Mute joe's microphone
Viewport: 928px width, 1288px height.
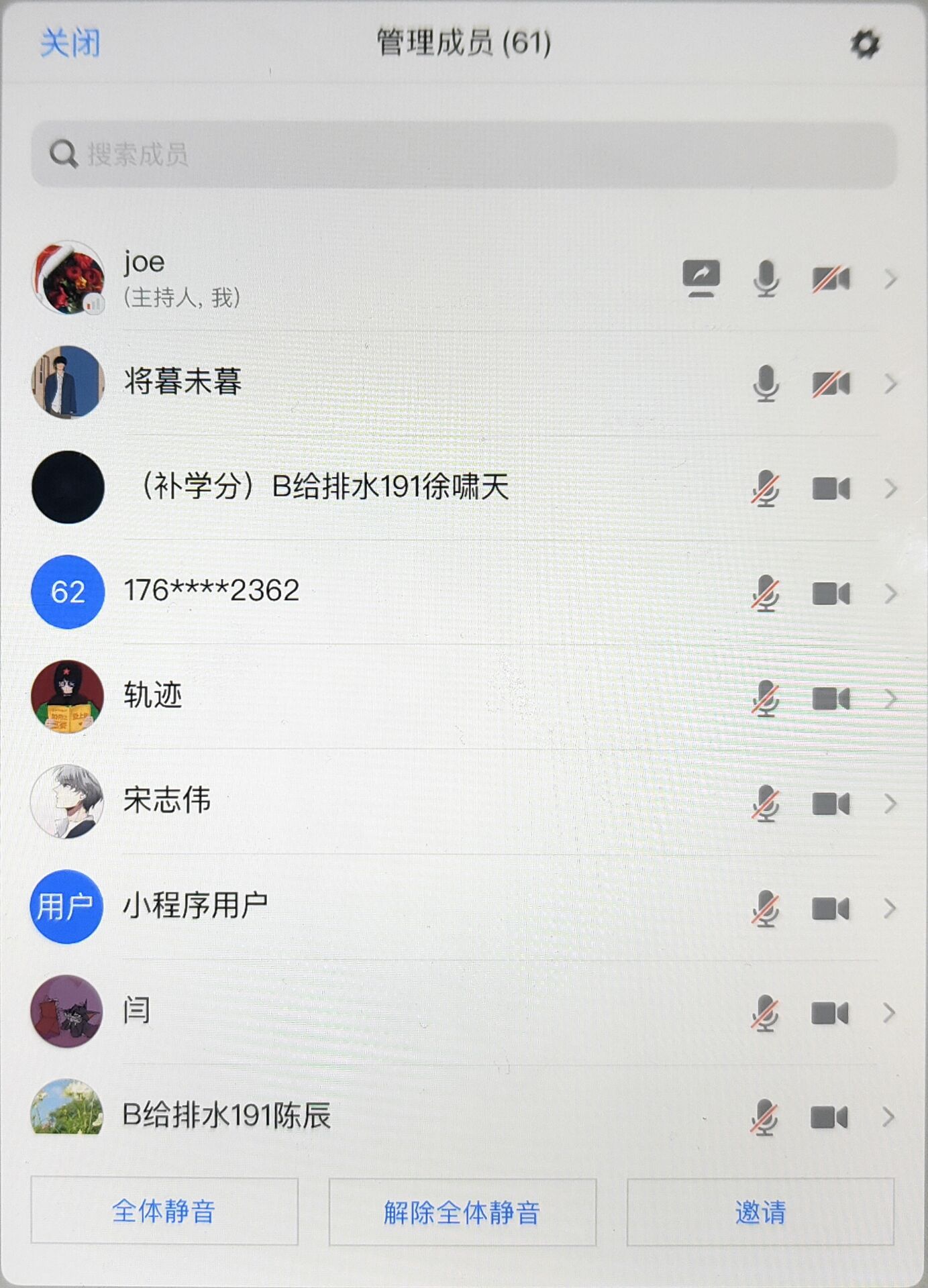(x=766, y=278)
